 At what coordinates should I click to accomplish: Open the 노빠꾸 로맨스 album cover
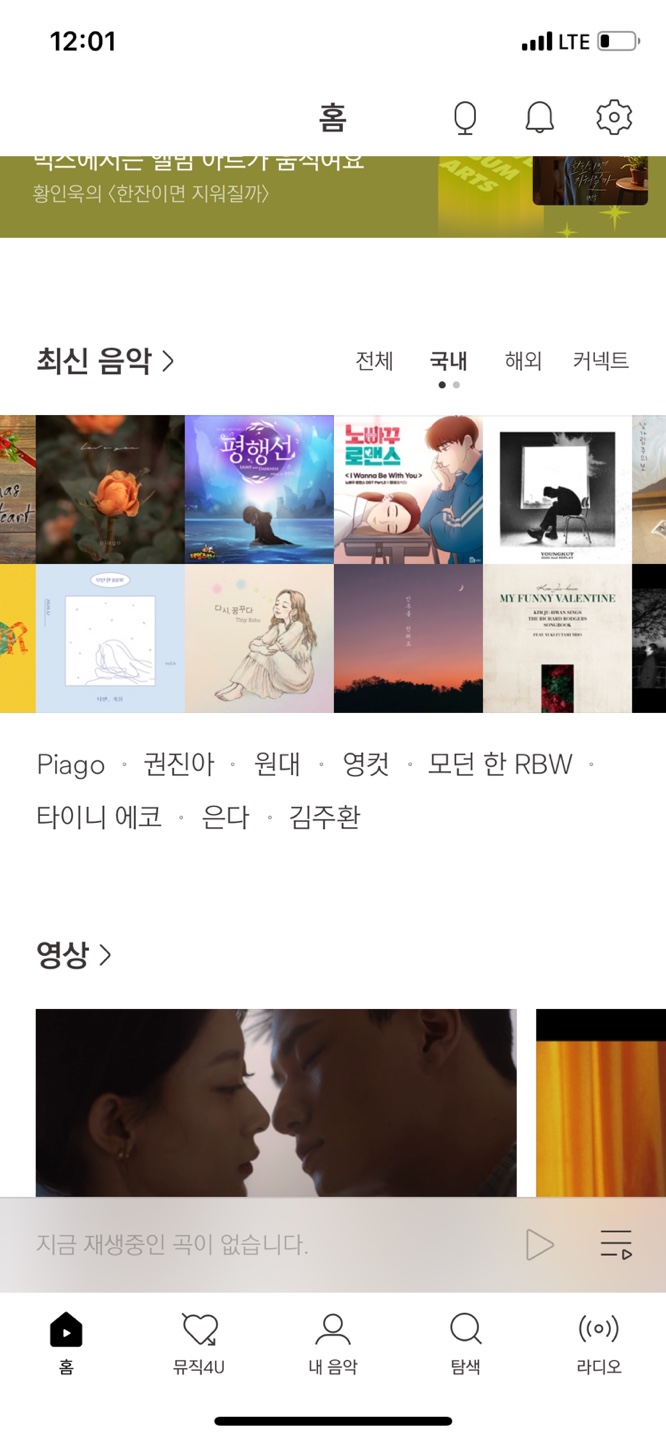(408, 489)
